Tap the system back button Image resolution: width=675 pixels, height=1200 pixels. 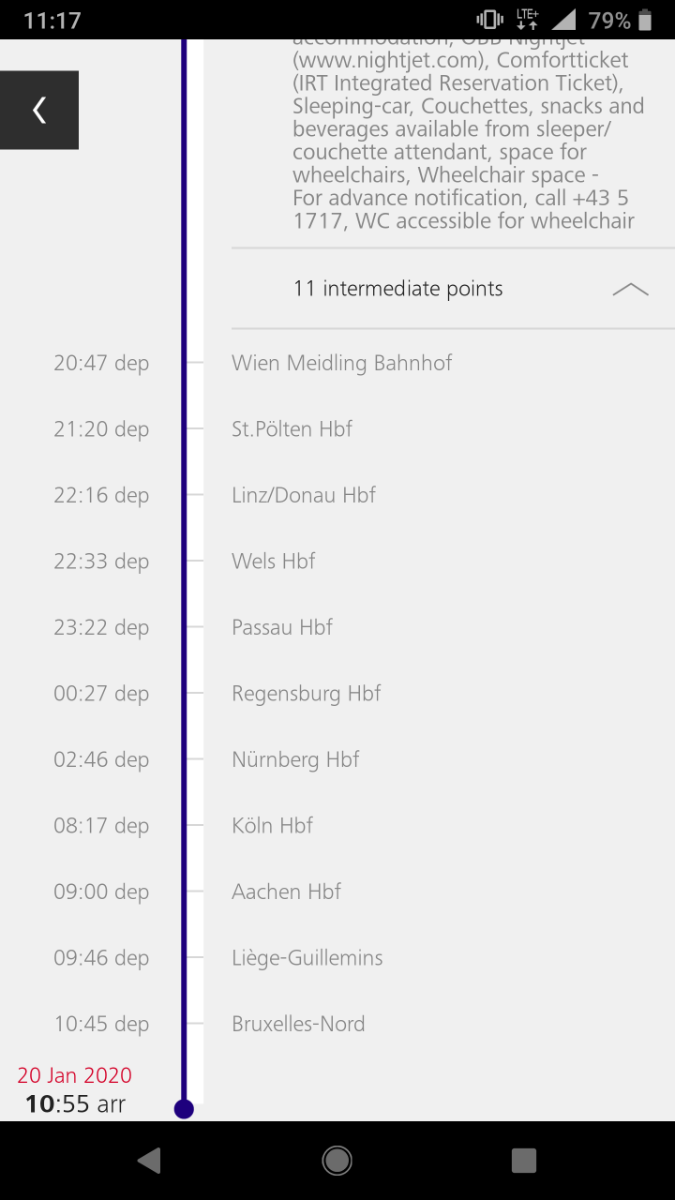(x=150, y=1160)
